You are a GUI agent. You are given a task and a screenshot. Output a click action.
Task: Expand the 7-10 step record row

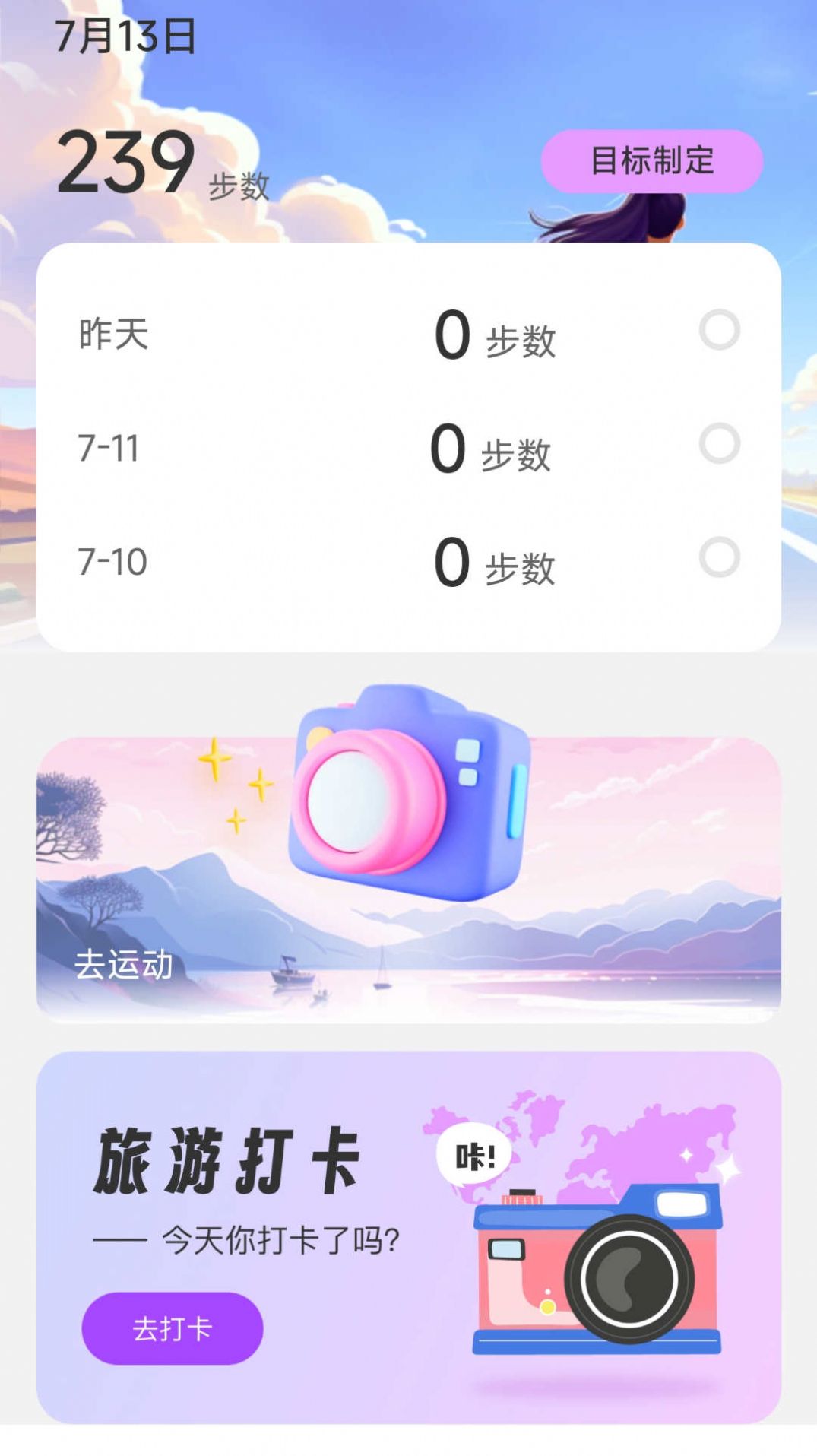coord(380,560)
